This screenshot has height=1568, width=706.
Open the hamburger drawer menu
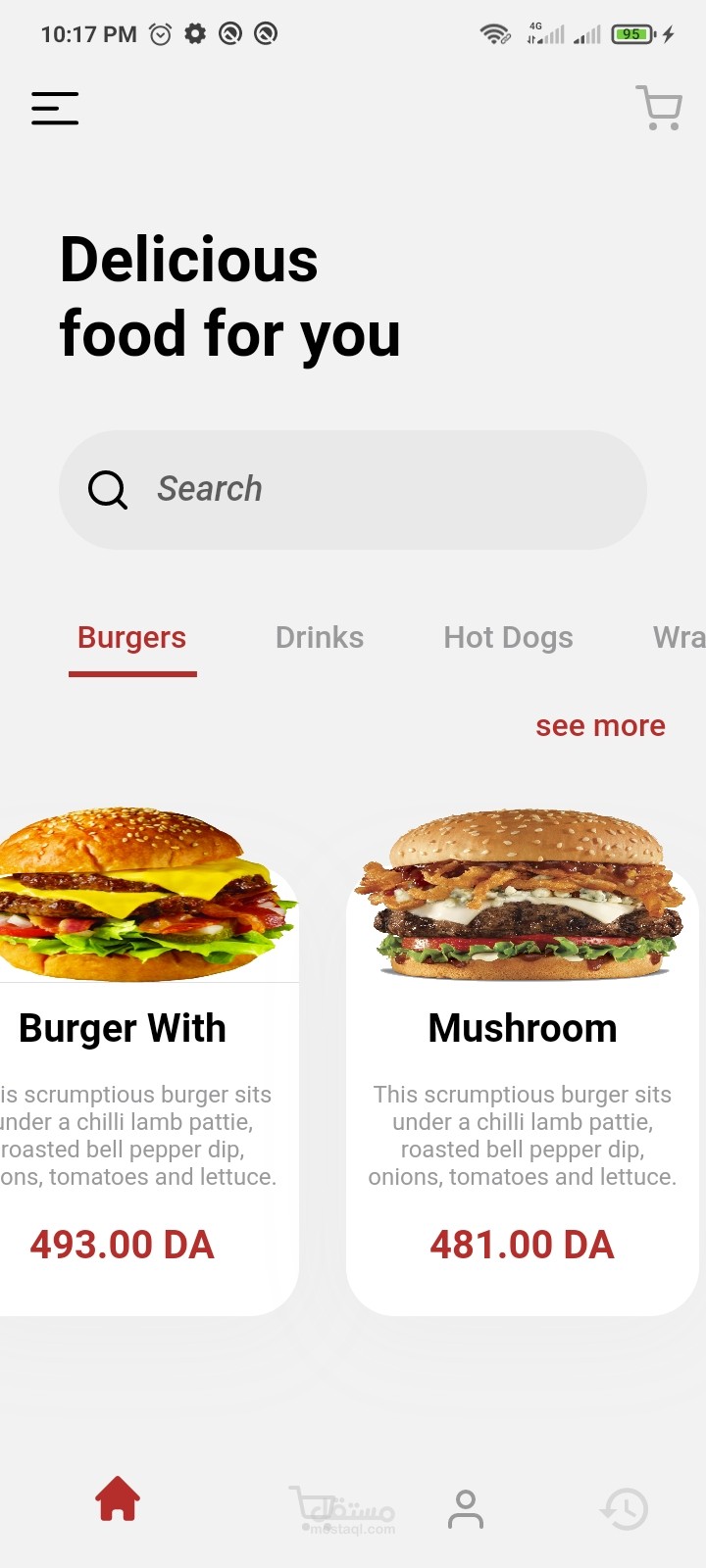(x=55, y=108)
